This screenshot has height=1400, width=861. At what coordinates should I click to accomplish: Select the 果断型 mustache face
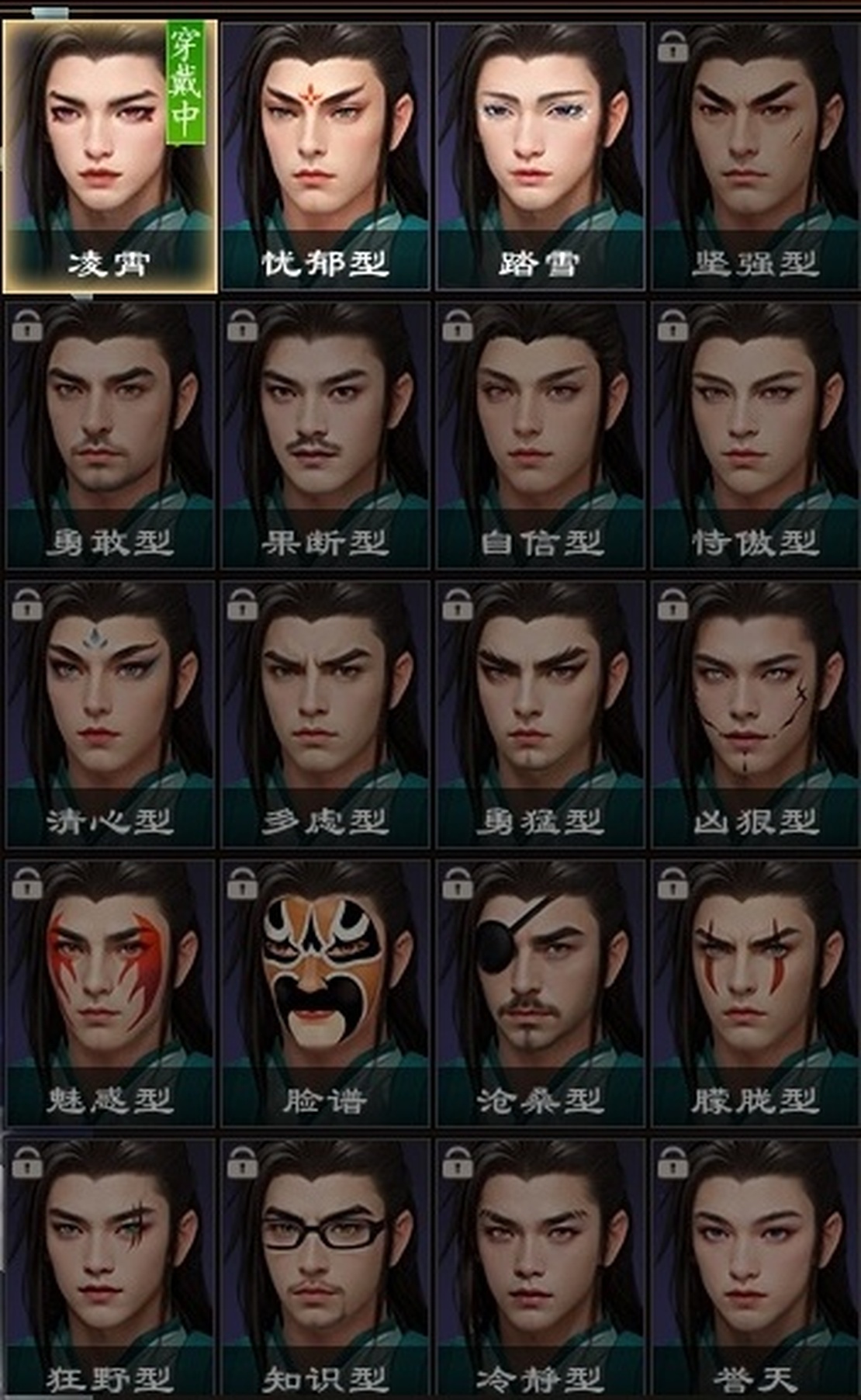325,435
